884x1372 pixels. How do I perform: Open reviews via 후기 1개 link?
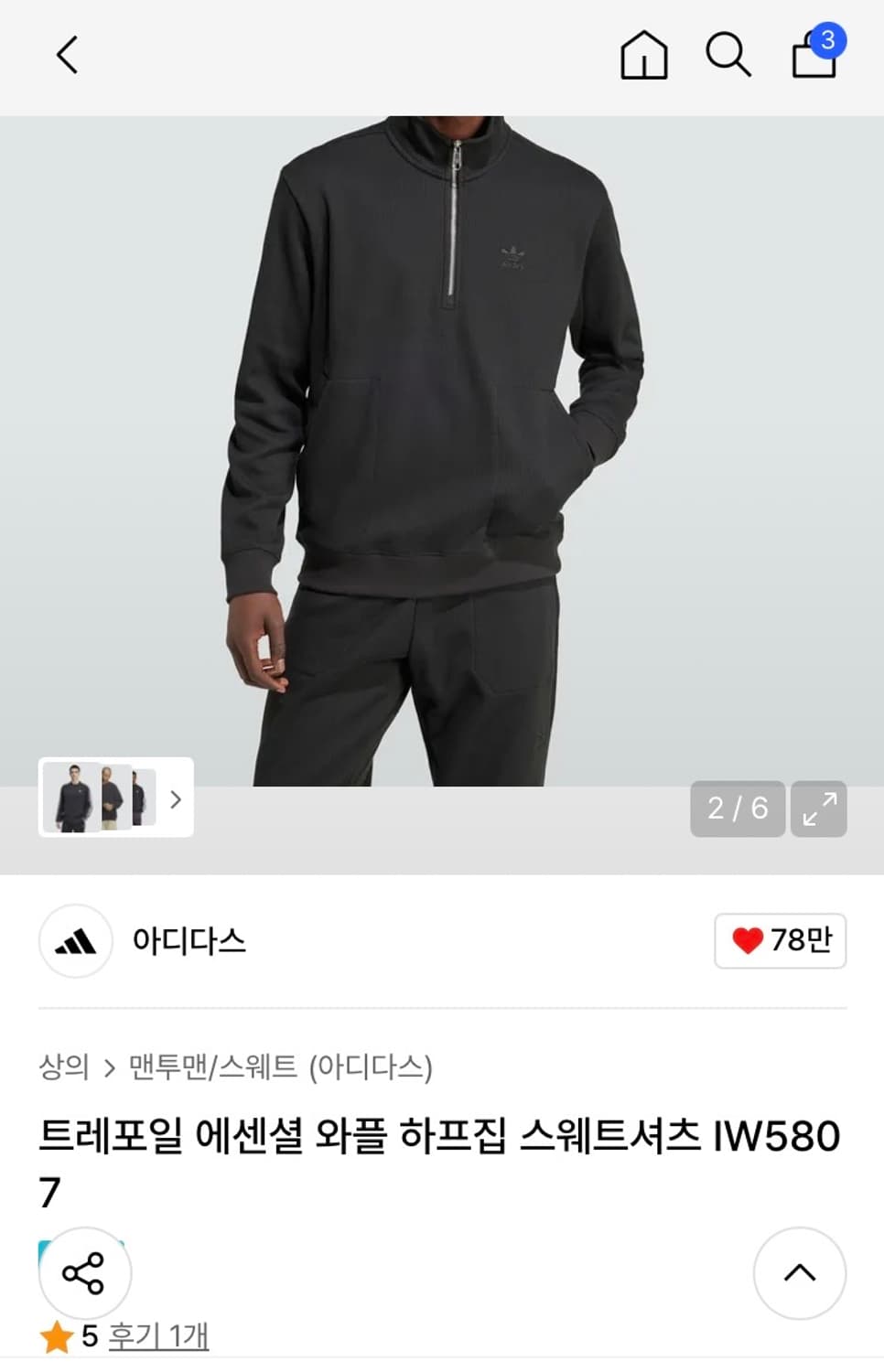point(157,1335)
